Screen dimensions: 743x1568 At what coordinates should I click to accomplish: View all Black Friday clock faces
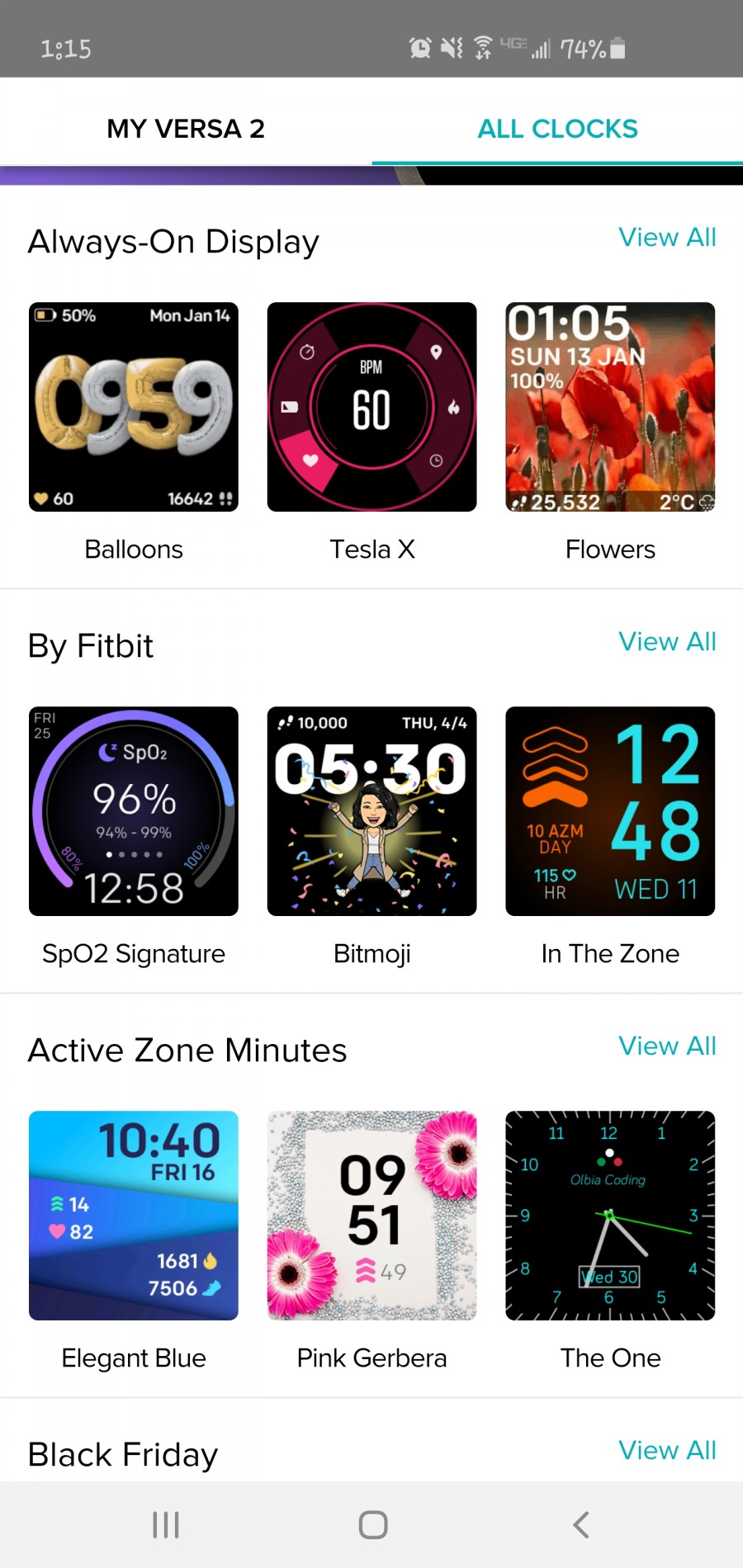coord(667,1451)
